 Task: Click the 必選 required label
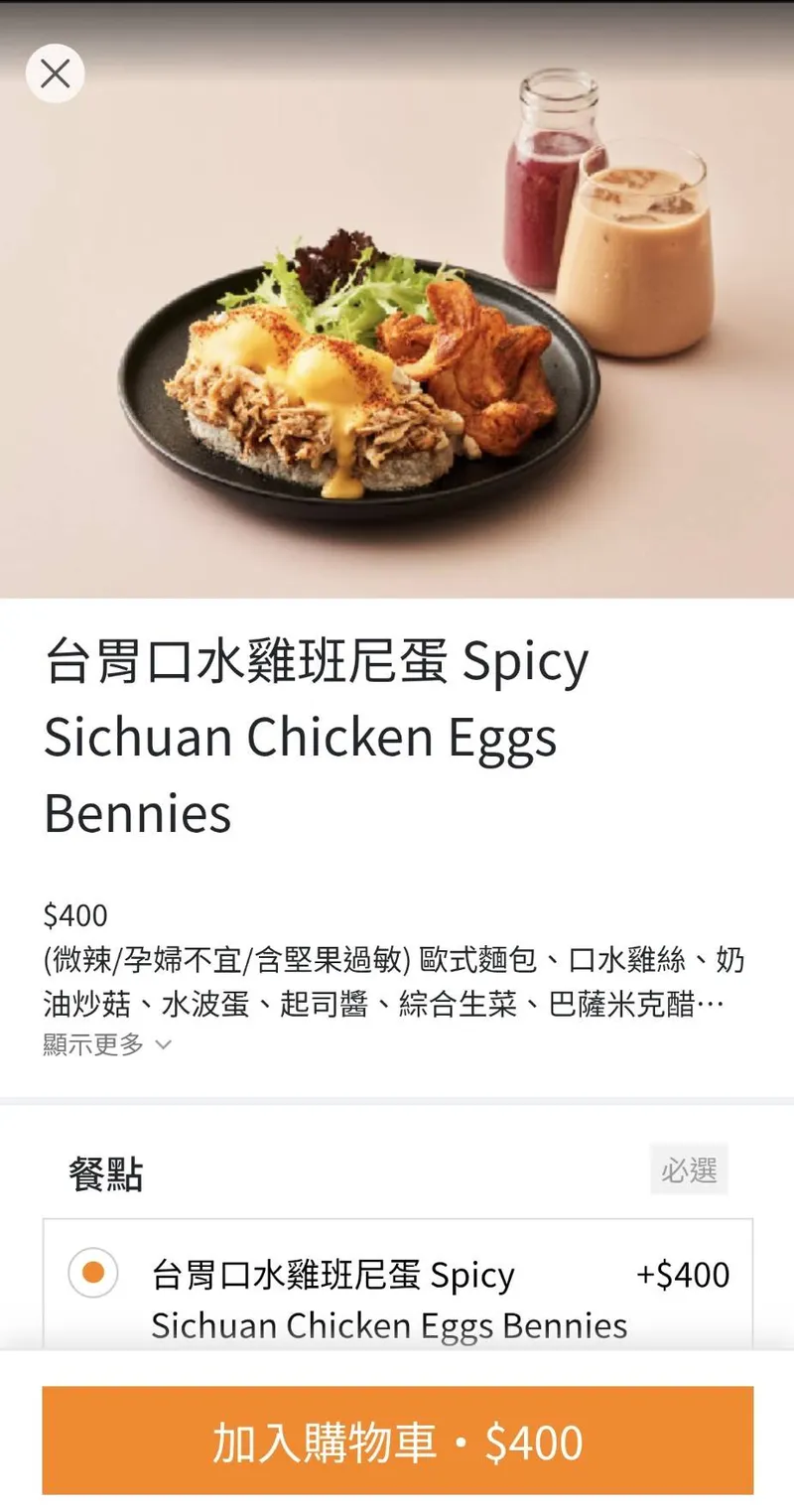pos(689,1170)
